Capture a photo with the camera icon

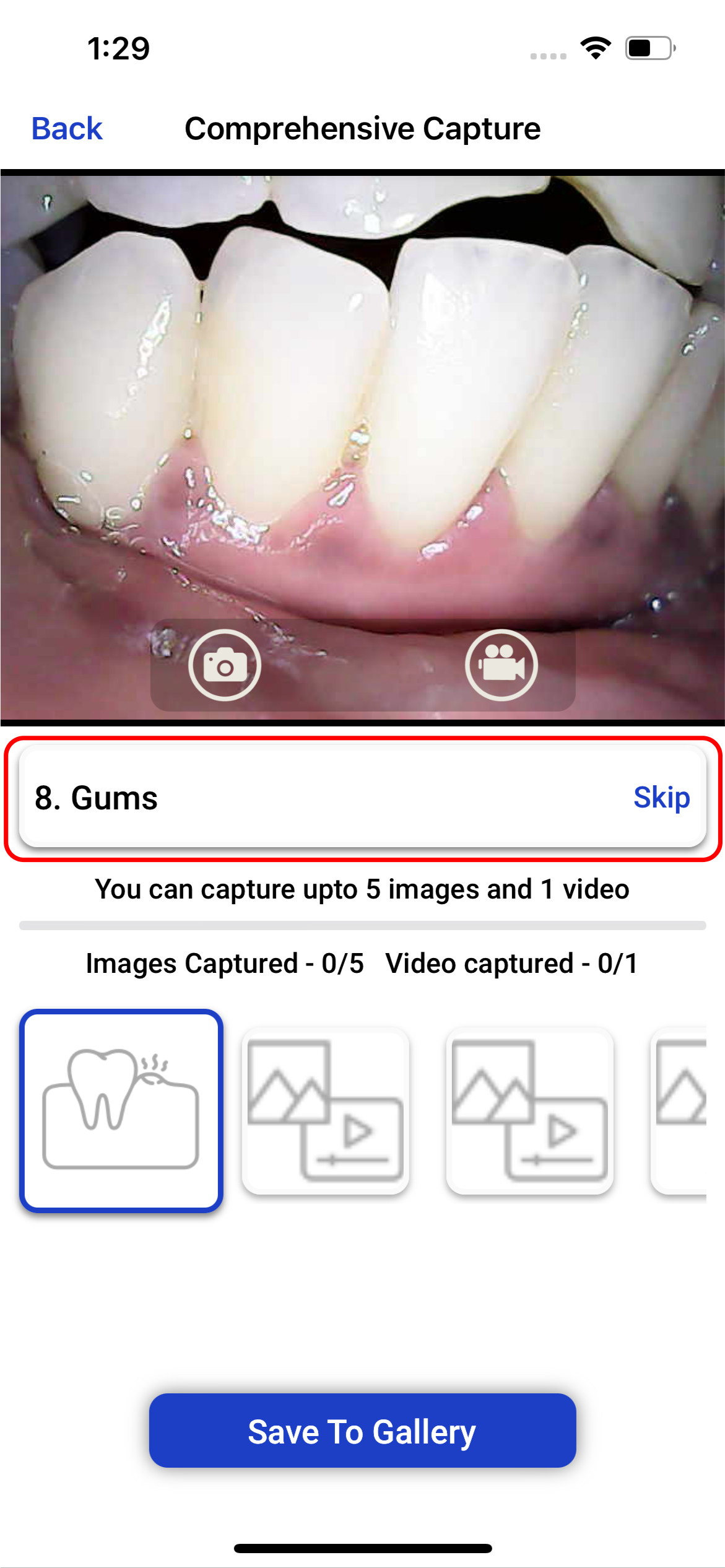click(225, 666)
